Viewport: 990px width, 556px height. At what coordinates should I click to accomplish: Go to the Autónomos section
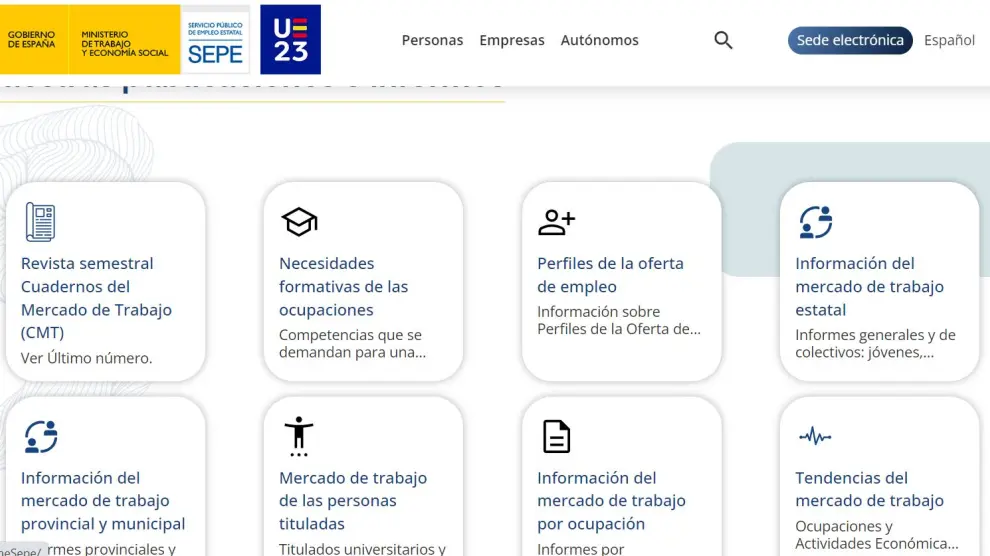tap(599, 41)
